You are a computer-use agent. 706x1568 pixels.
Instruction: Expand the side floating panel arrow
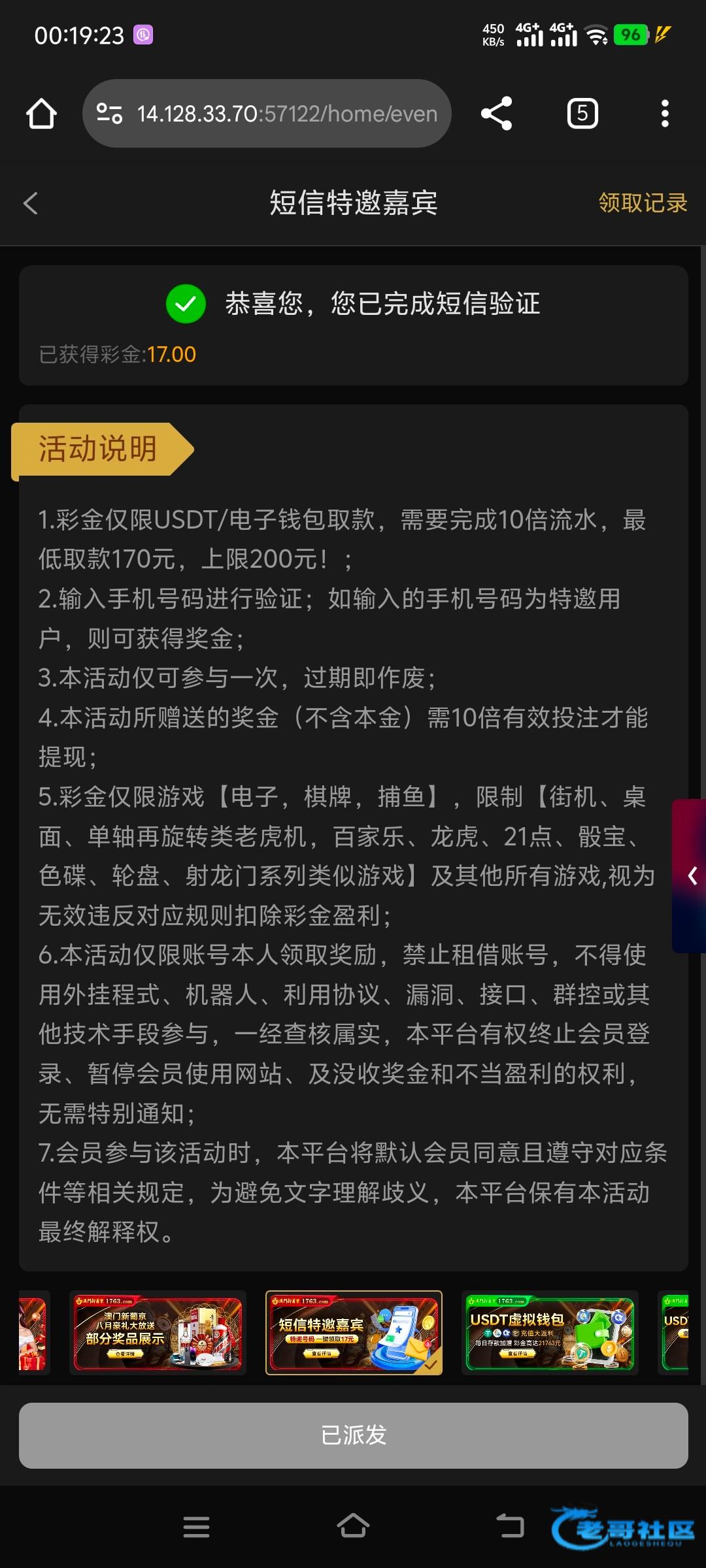(x=692, y=875)
